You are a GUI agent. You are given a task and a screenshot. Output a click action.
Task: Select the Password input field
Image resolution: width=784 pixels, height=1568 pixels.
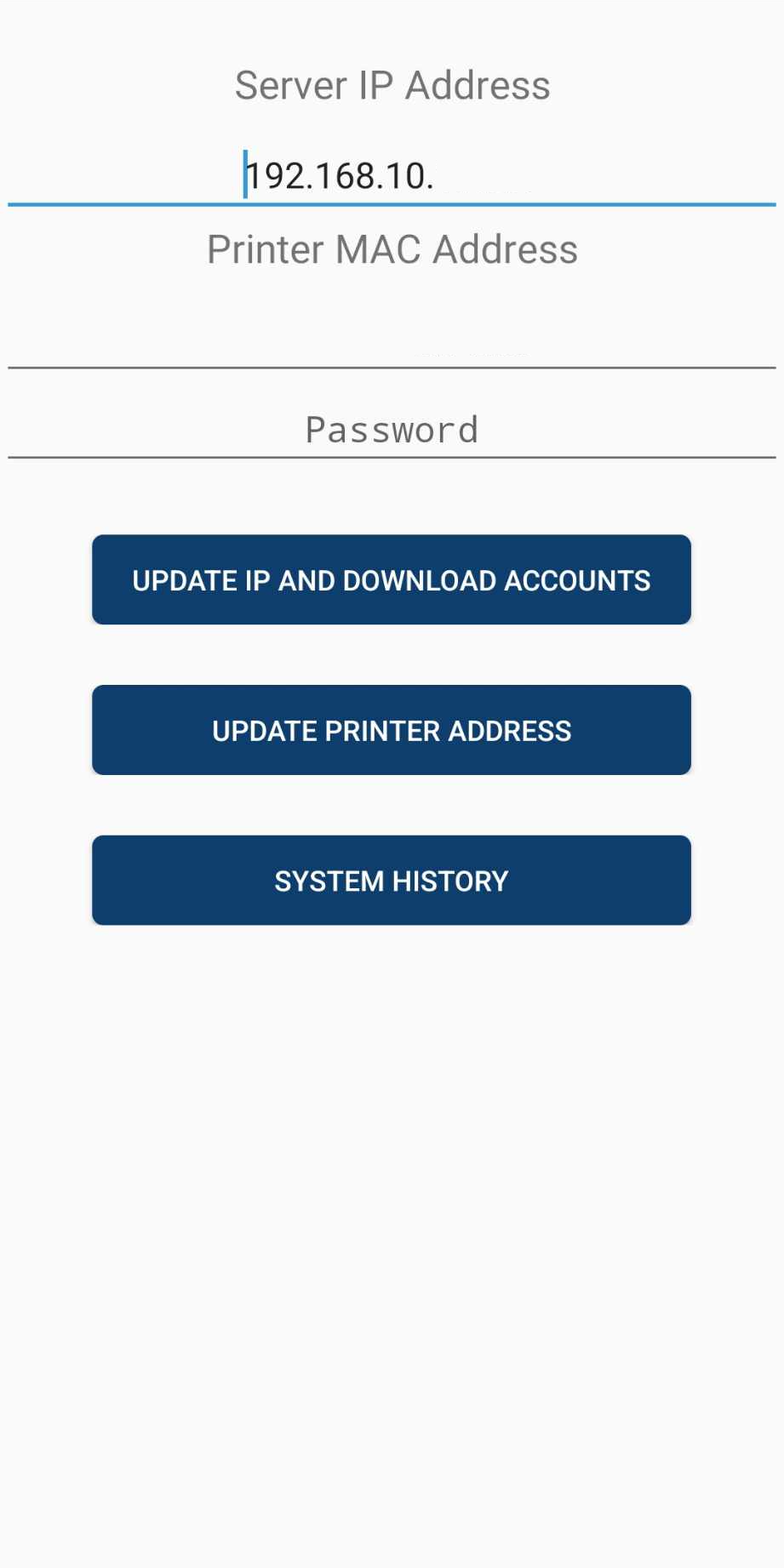392,430
